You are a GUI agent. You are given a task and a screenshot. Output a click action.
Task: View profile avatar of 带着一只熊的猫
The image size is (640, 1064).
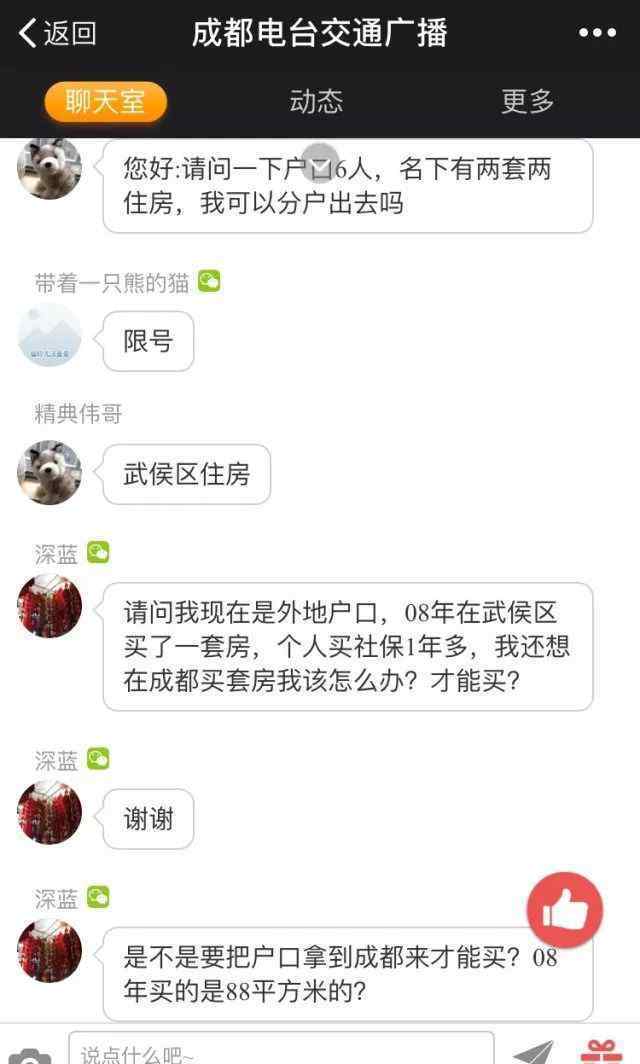click(50, 336)
